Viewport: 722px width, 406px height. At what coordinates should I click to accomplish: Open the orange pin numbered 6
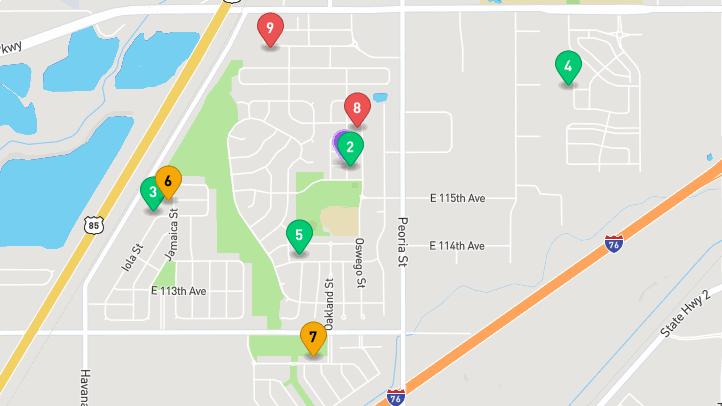169,182
